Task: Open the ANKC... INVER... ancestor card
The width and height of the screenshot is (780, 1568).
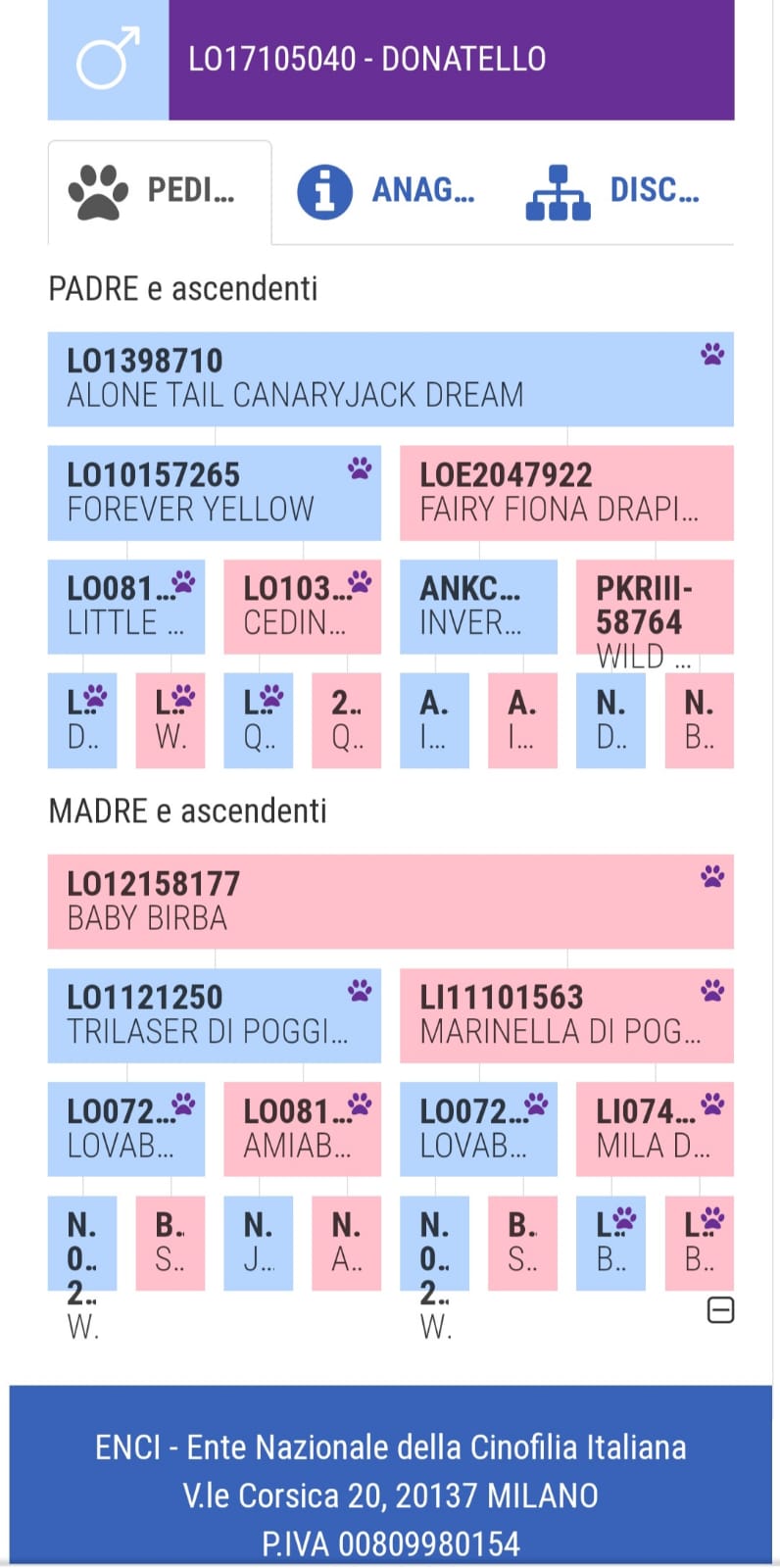Action: [x=478, y=607]
